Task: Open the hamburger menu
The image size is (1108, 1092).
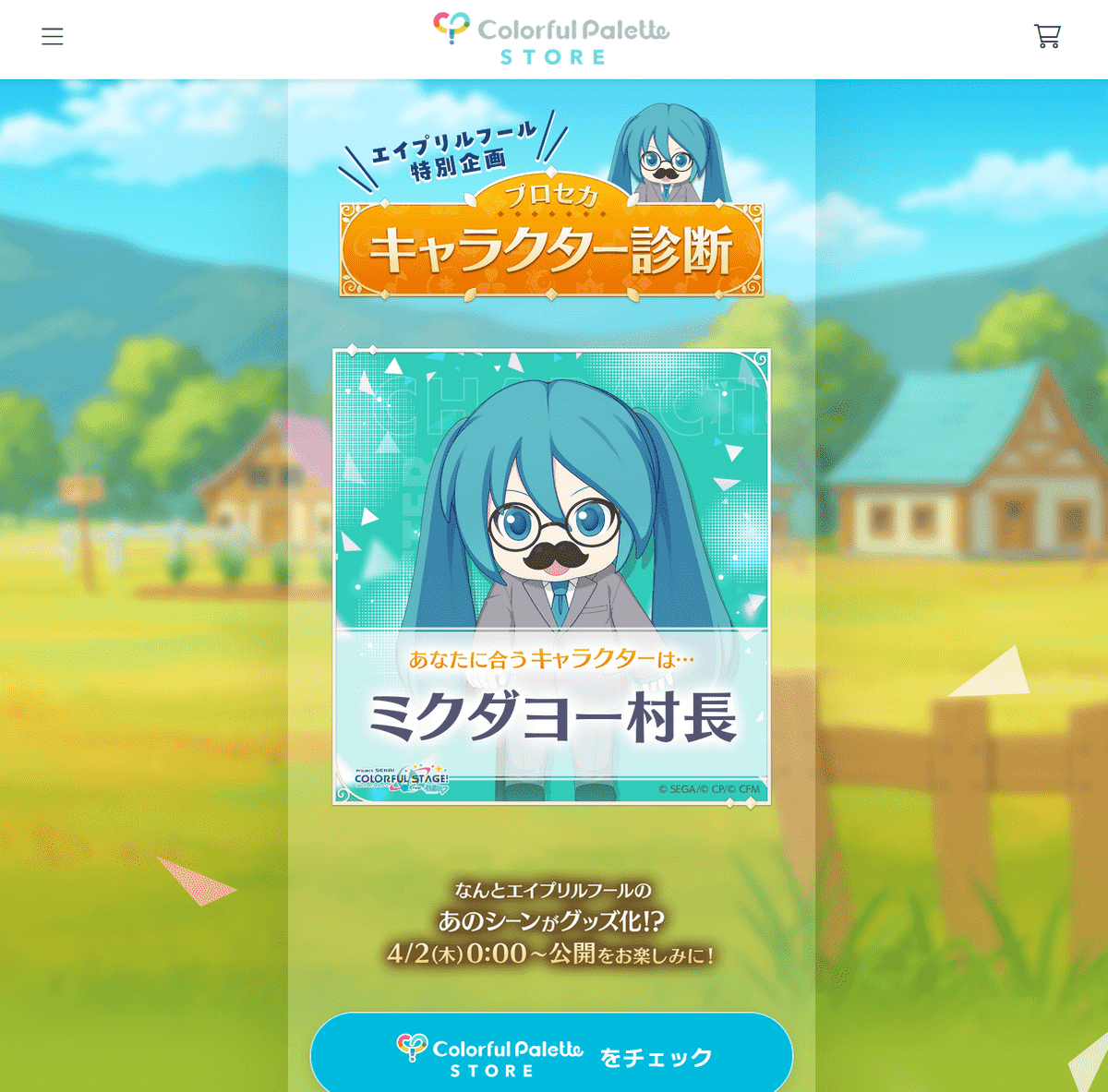Action: (x=53, y=37)
